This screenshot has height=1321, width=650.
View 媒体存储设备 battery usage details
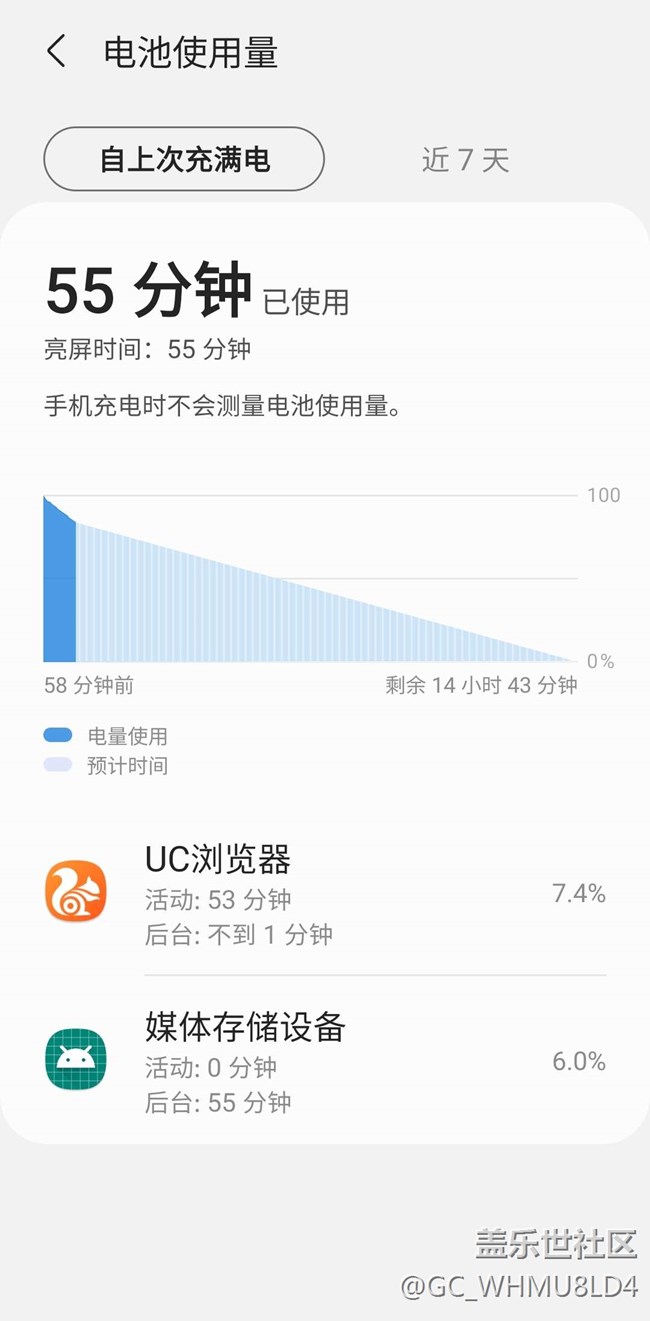coord(325,1061)
